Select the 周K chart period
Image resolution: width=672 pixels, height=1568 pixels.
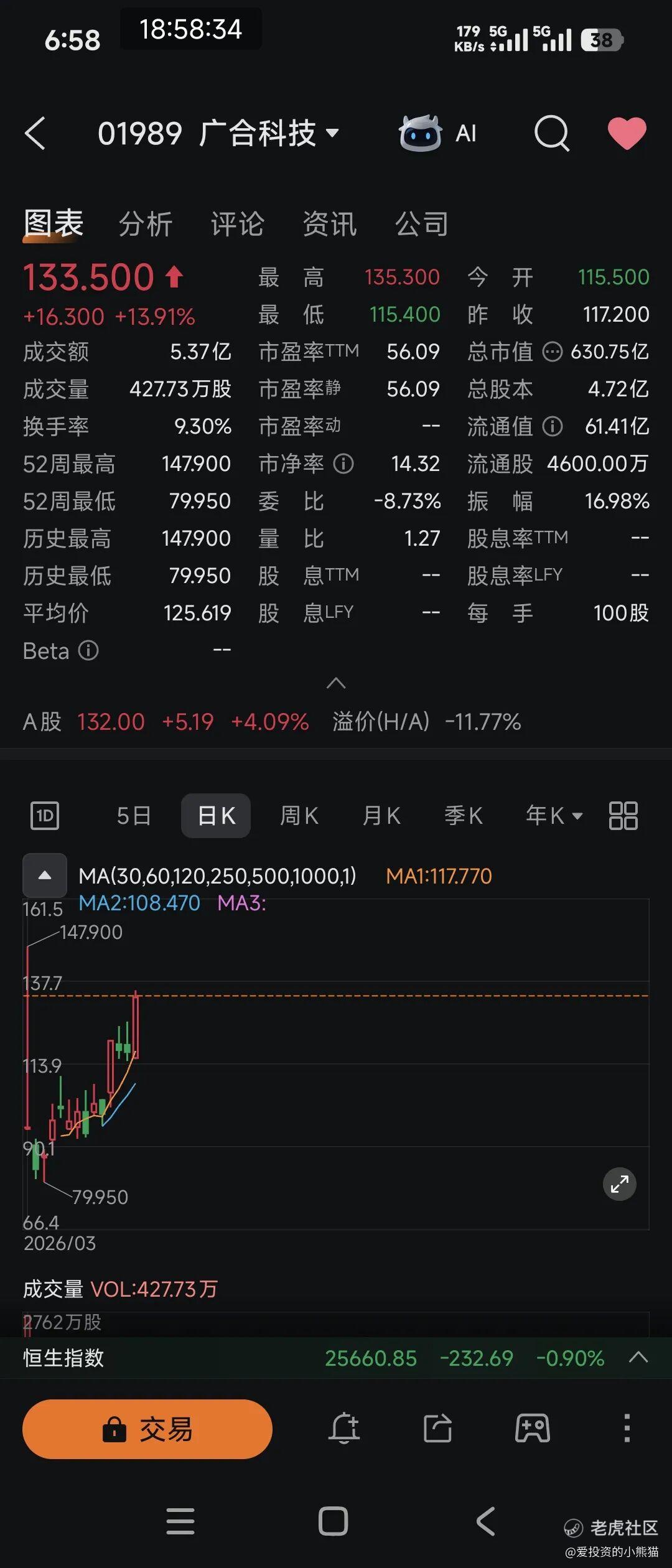coord(299,815)
